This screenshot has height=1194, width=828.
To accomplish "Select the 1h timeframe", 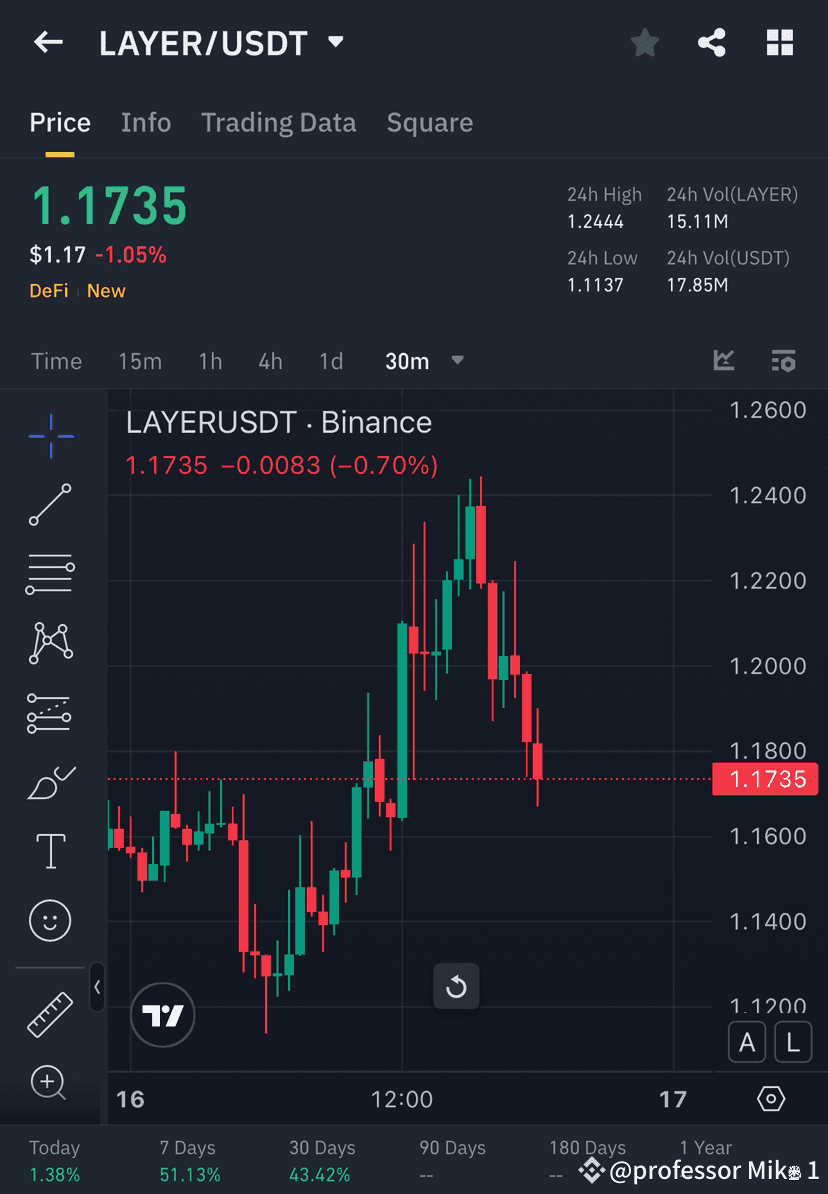I will click(x=210, y=361).
